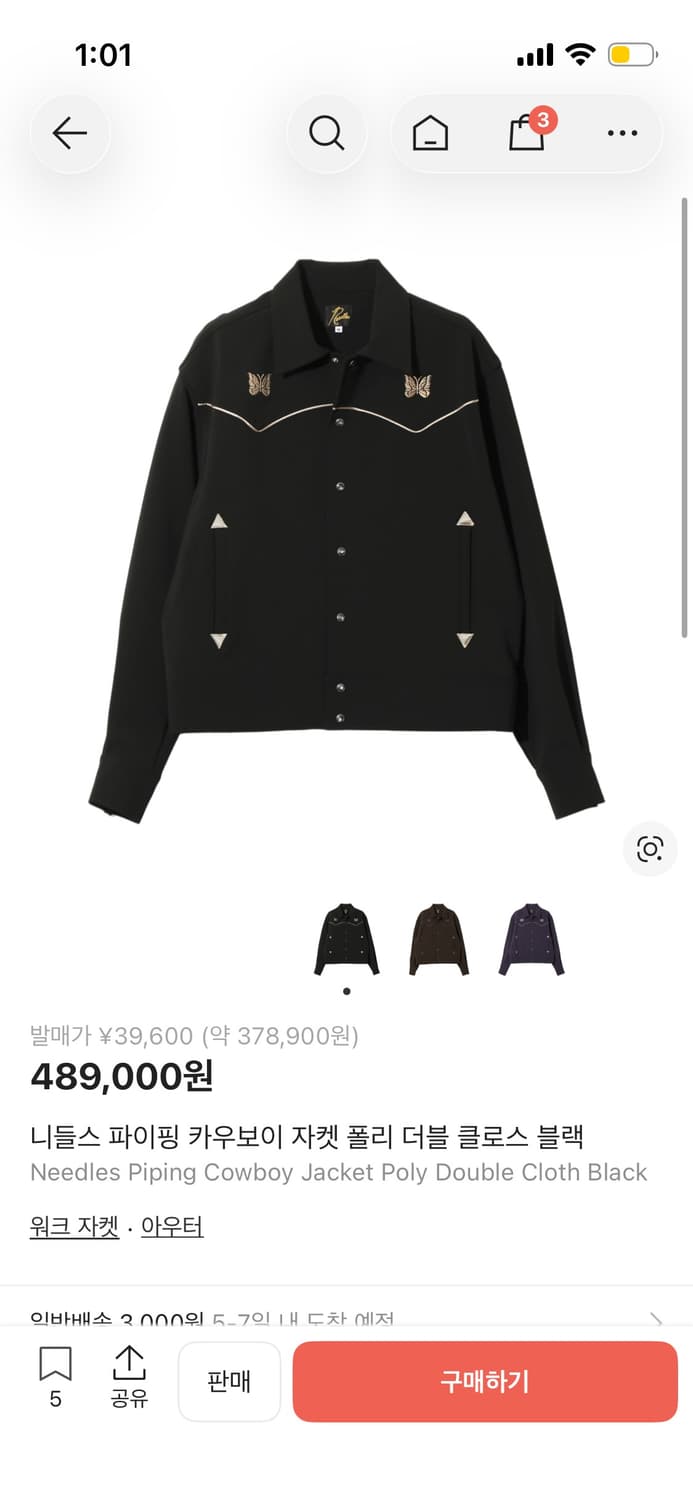Select the purple jacket thumbnail
Image resolution: width=693 pixels, height=1500 pixels.
[531, 939]
